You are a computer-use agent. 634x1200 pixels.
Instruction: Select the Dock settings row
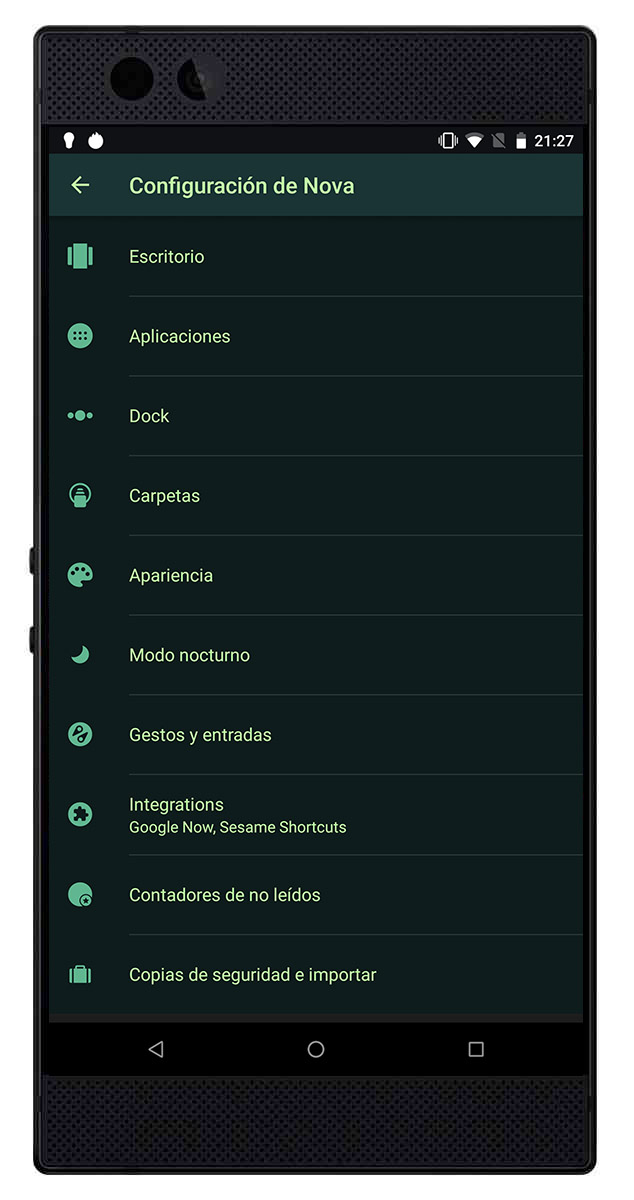click(x=316, y=416)
